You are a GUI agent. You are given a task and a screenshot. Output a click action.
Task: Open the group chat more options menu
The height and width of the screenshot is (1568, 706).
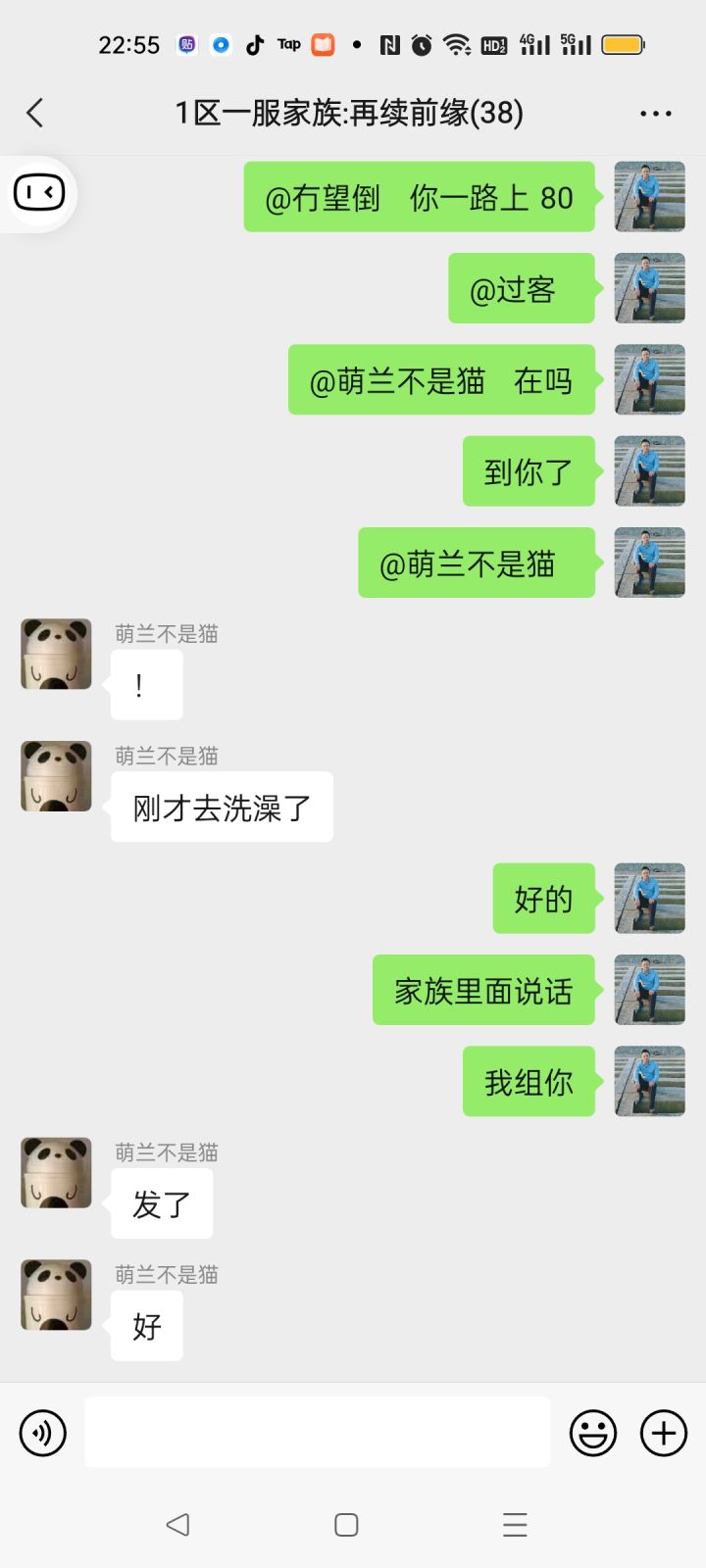[x=654, y=113]
